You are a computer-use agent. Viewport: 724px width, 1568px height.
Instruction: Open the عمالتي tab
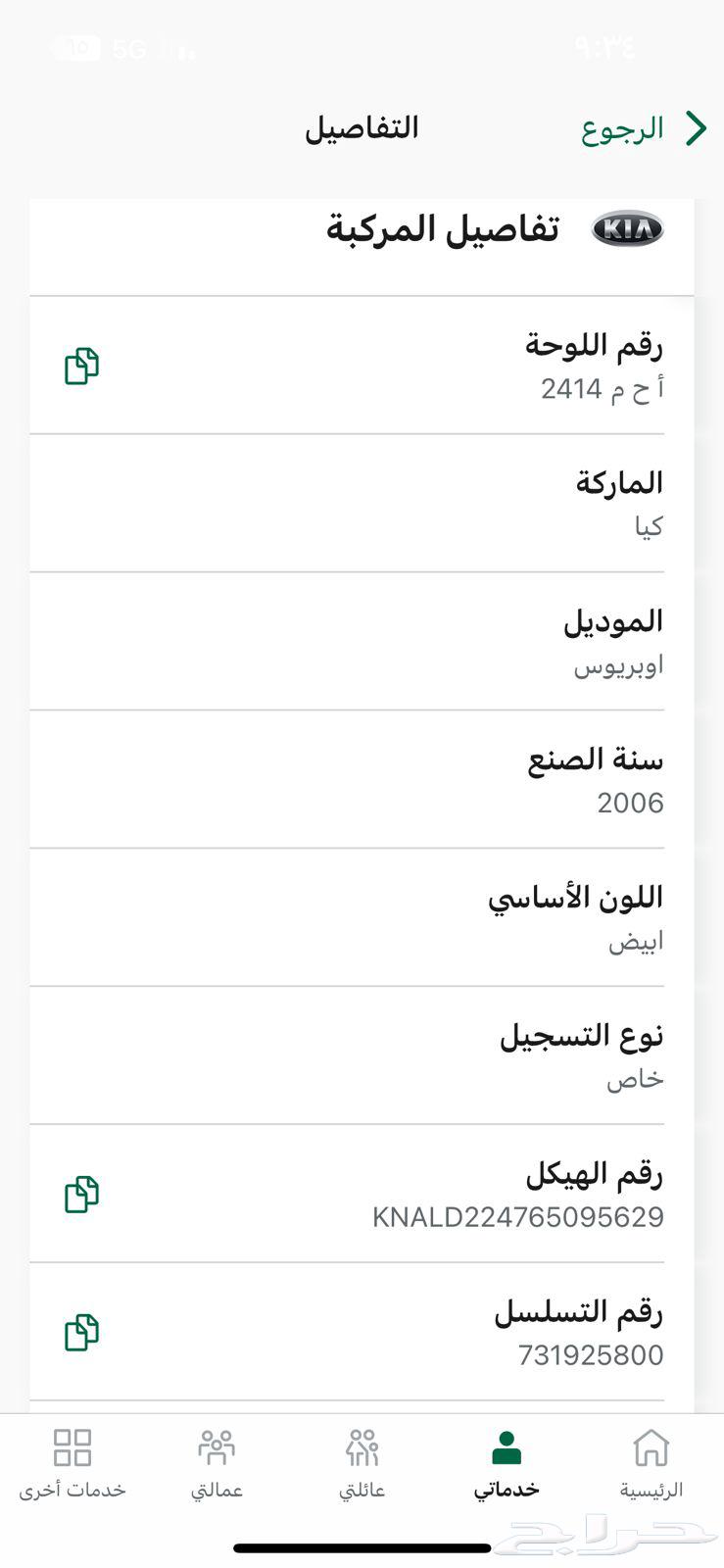(x=217, y=1464)
